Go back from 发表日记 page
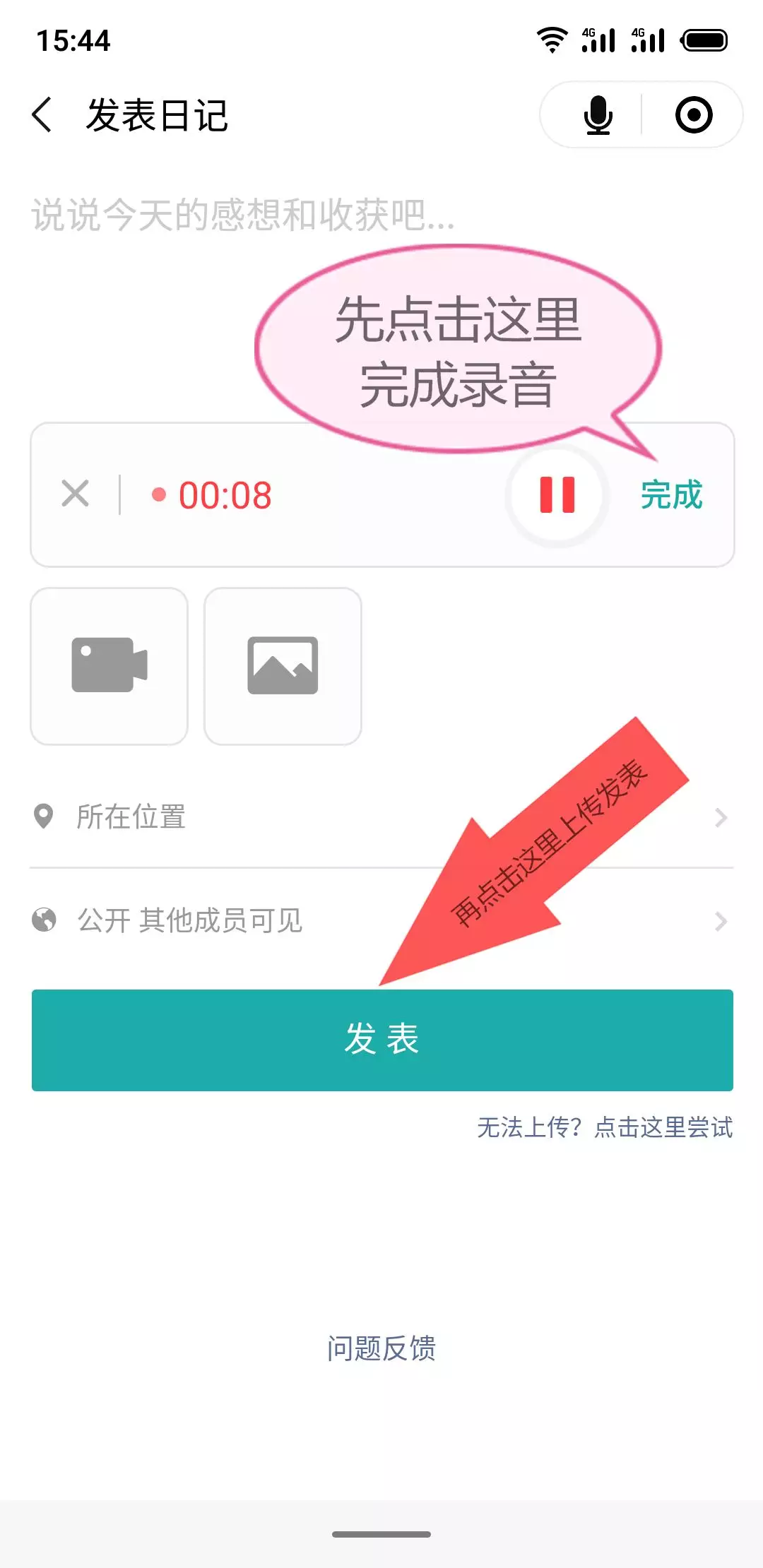The image size is (763, 1568). 42,115
